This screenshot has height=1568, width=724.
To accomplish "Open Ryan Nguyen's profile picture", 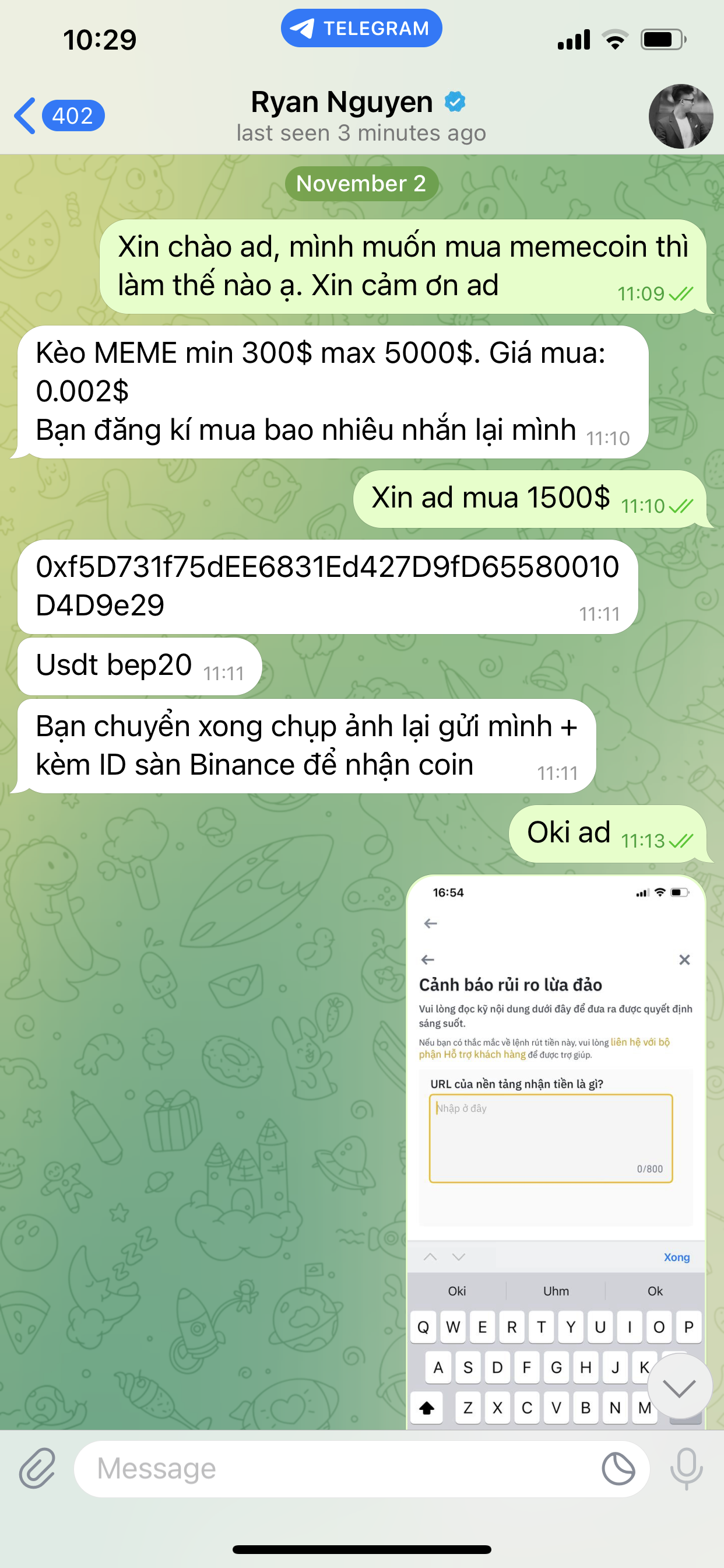I will [680, 116].
